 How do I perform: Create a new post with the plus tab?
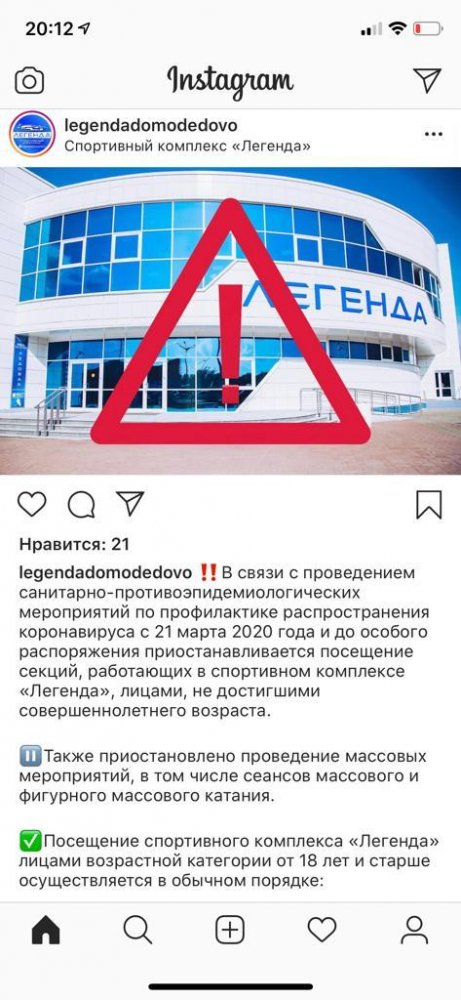click(230, 930)
